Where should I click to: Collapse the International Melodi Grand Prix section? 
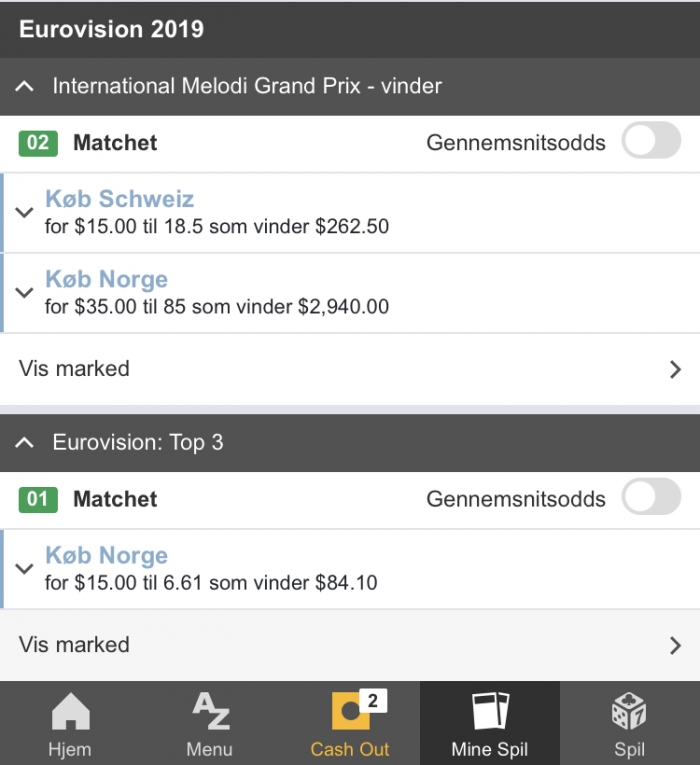(x=26, y=87)
